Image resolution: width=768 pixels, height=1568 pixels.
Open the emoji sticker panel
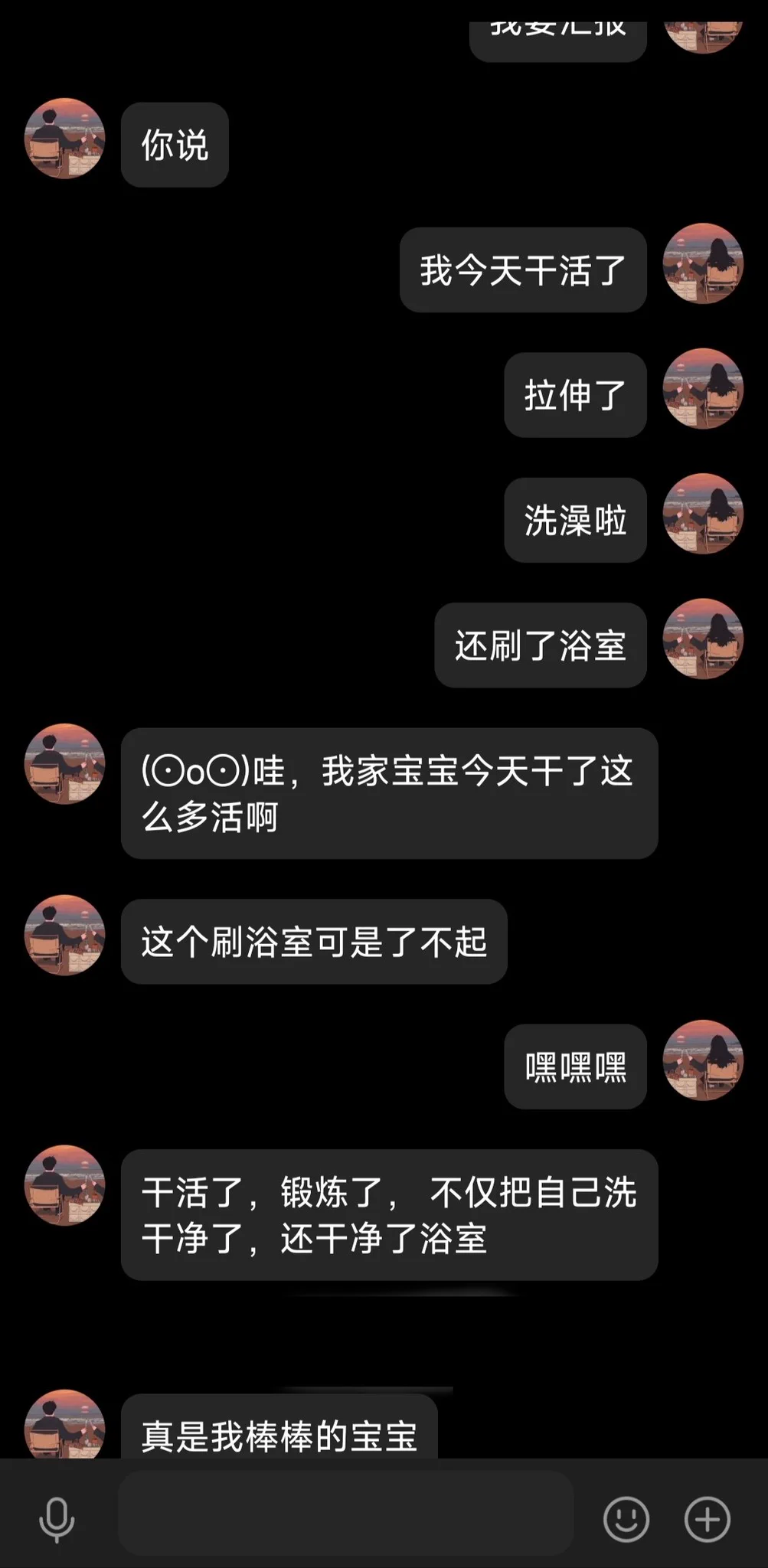pos(626,1519)
